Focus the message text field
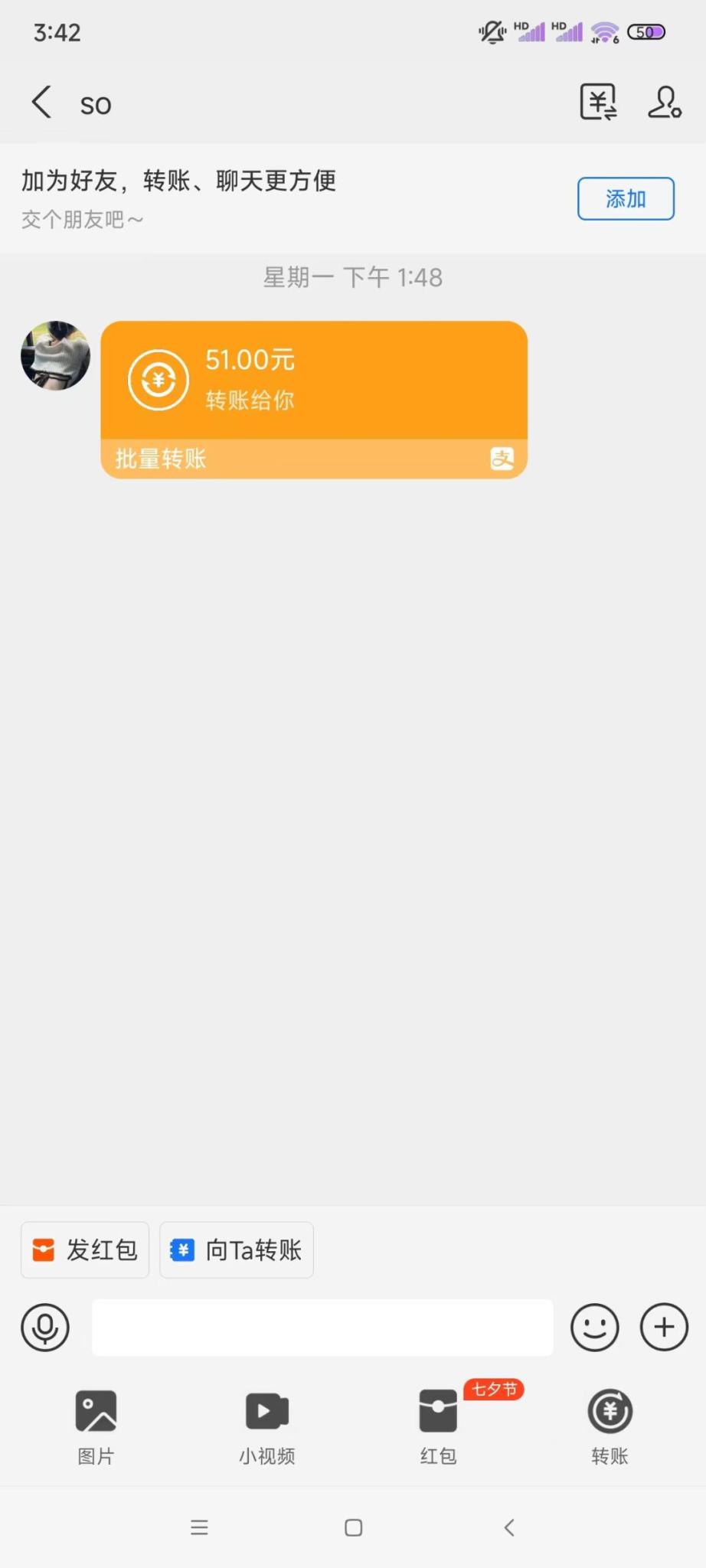This screenshot has height=1568, width=706. [x=322, y=1327]
